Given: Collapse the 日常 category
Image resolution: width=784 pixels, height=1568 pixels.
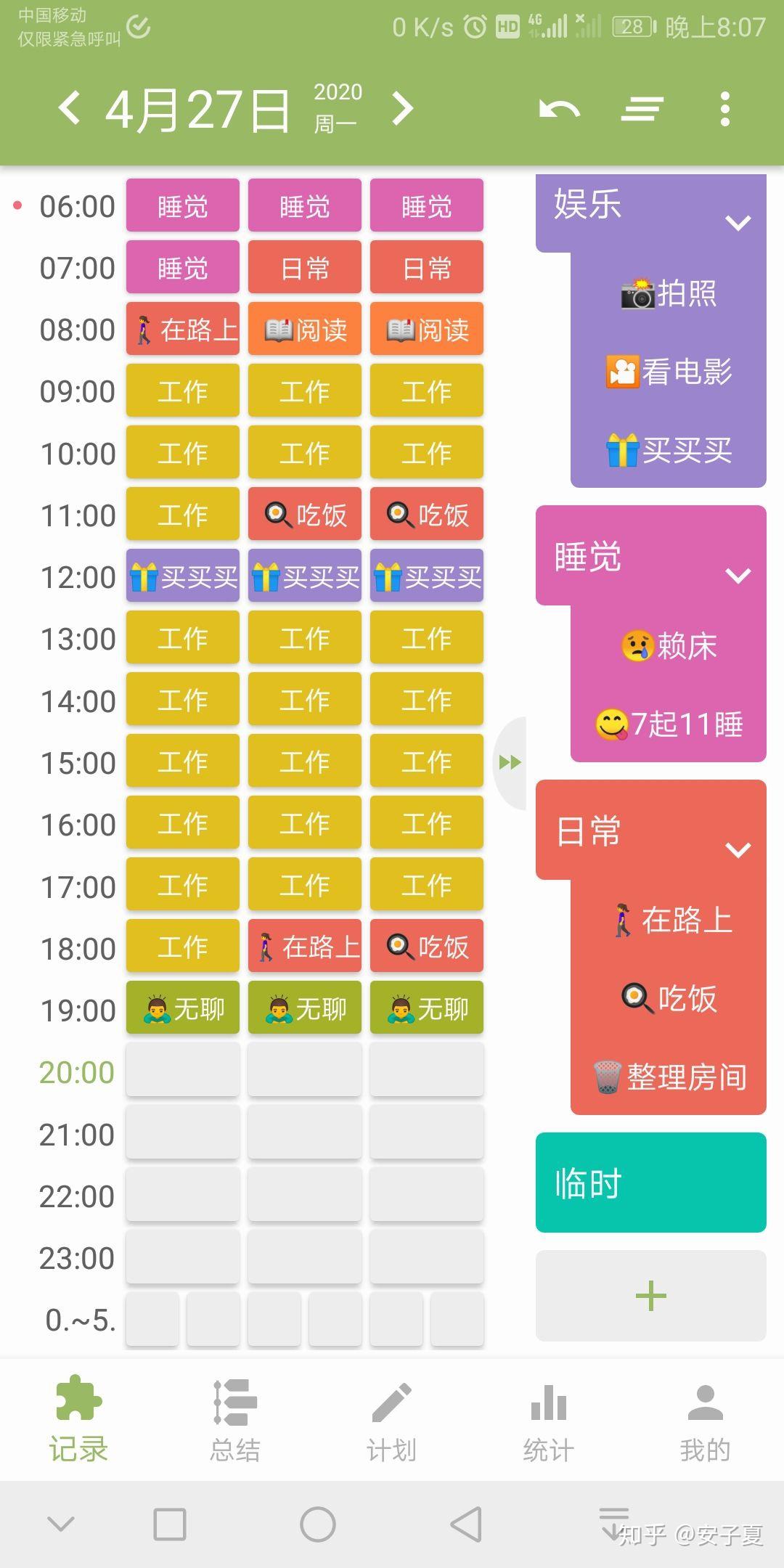Looking at the screenshot, I should point(738,849).
